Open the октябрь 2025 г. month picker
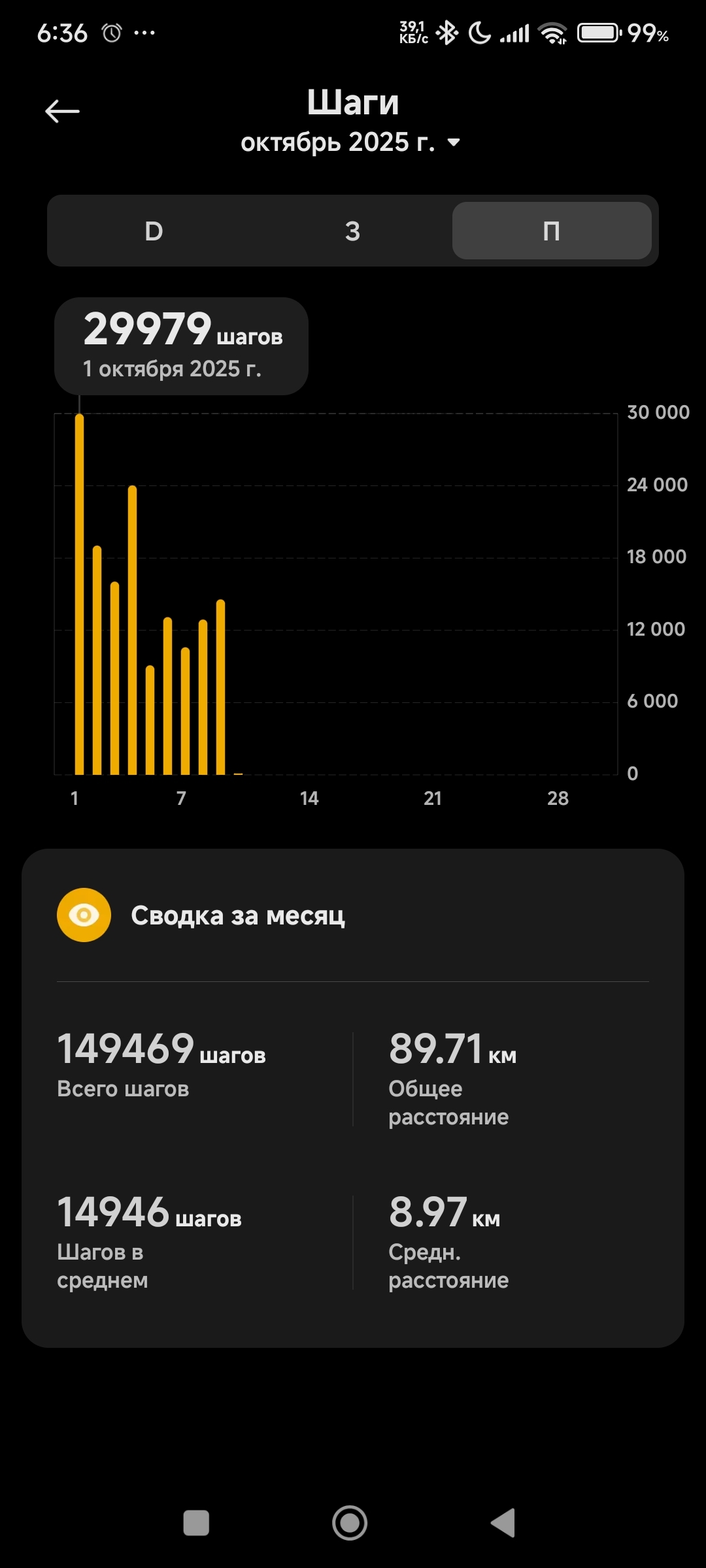 [x=351, y=142]
